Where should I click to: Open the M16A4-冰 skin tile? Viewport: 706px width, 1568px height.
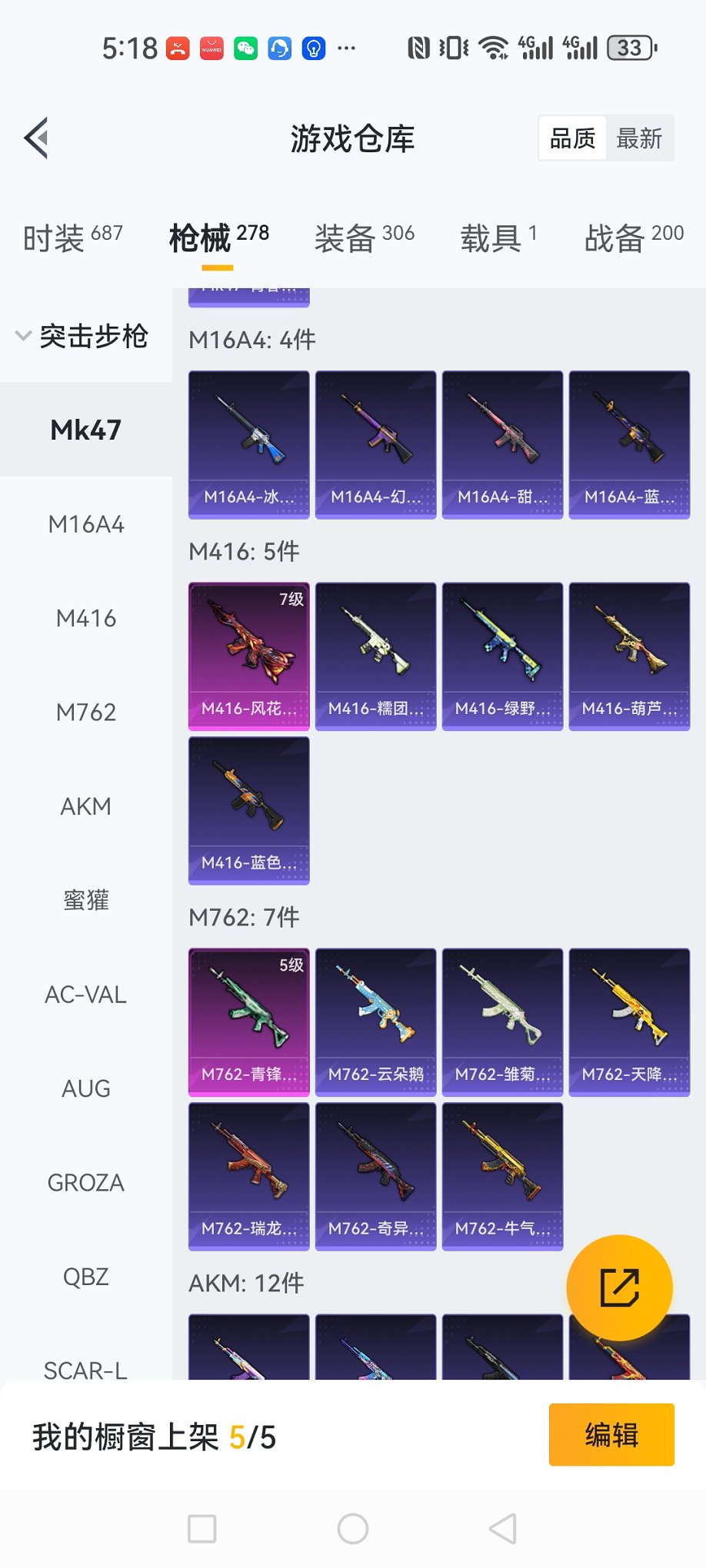pyautogui.click(x=249, y=444)
